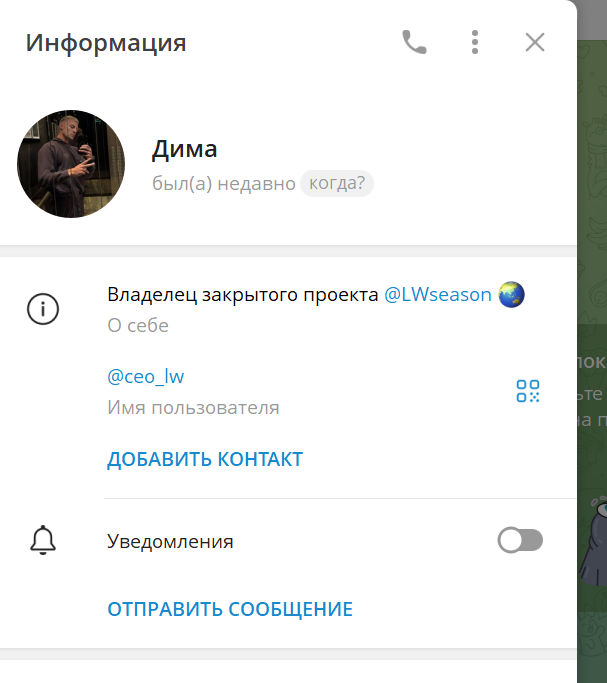The width and height of the screenshot is (607, 683).
Task: Tap the @ceo_lw username
Action: click(x=146, y=377)
